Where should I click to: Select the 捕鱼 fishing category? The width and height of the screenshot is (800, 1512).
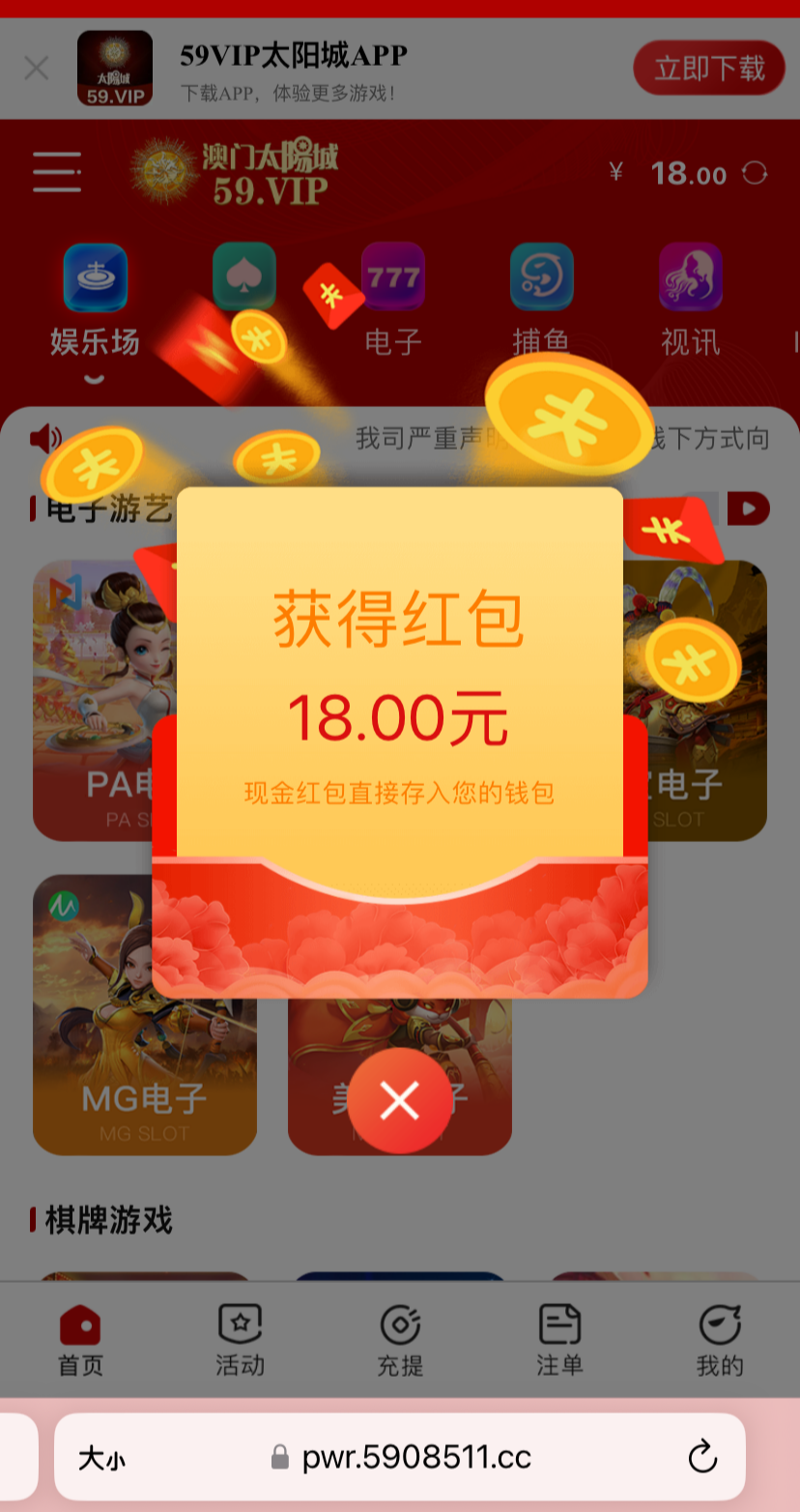point(541,300)
